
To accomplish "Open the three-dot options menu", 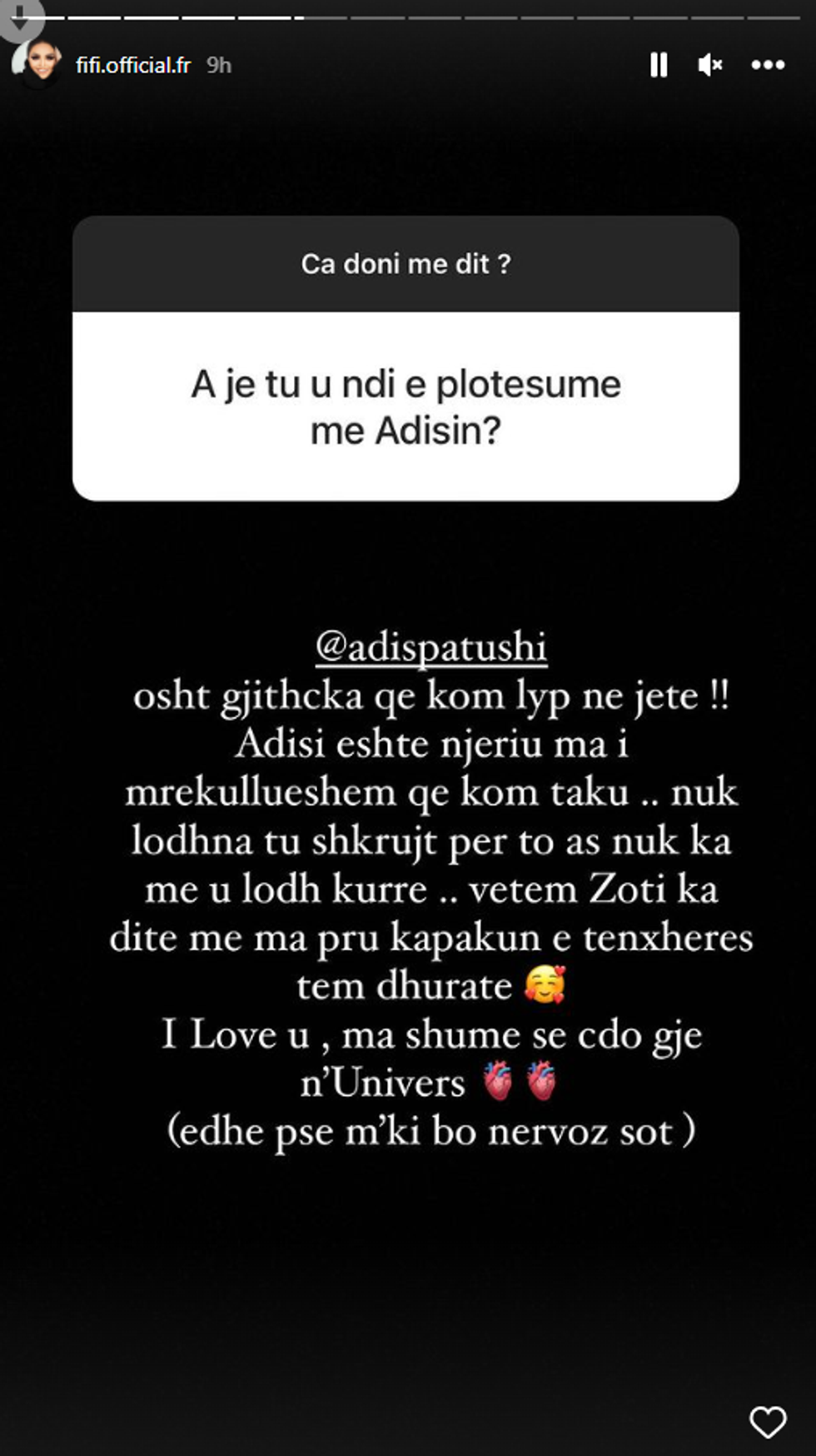I will point(768,65).
